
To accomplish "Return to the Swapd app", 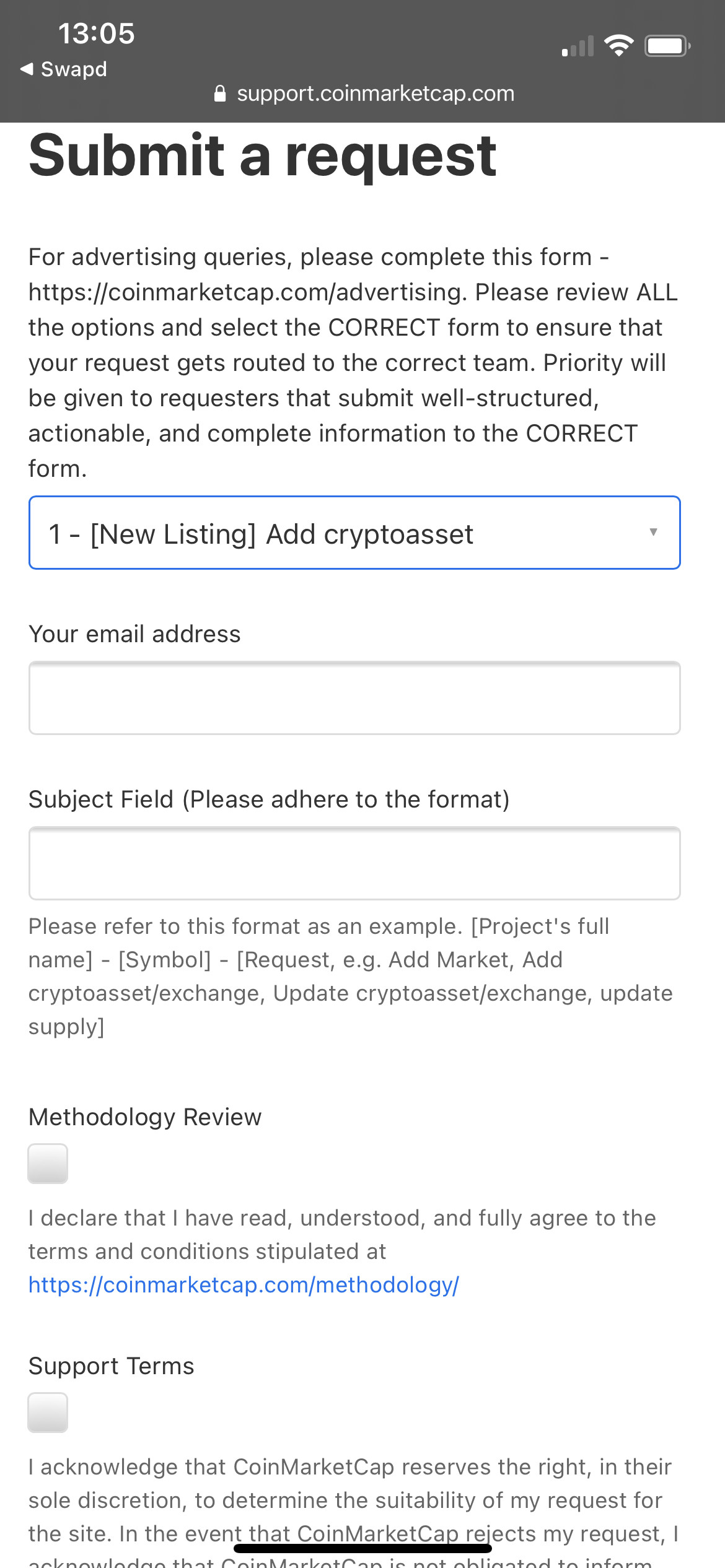I will (63, 69).
